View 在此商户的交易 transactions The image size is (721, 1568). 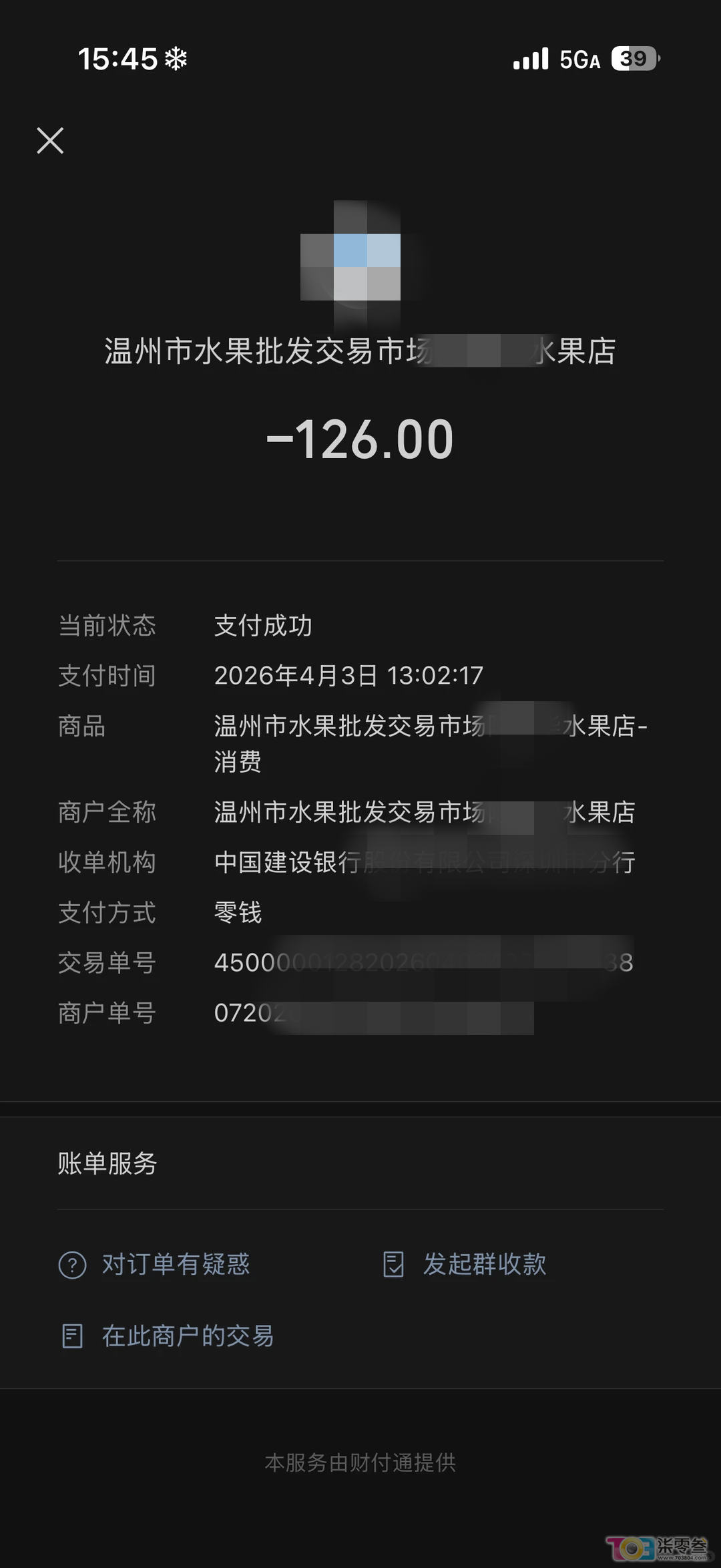pos(167,1336)
